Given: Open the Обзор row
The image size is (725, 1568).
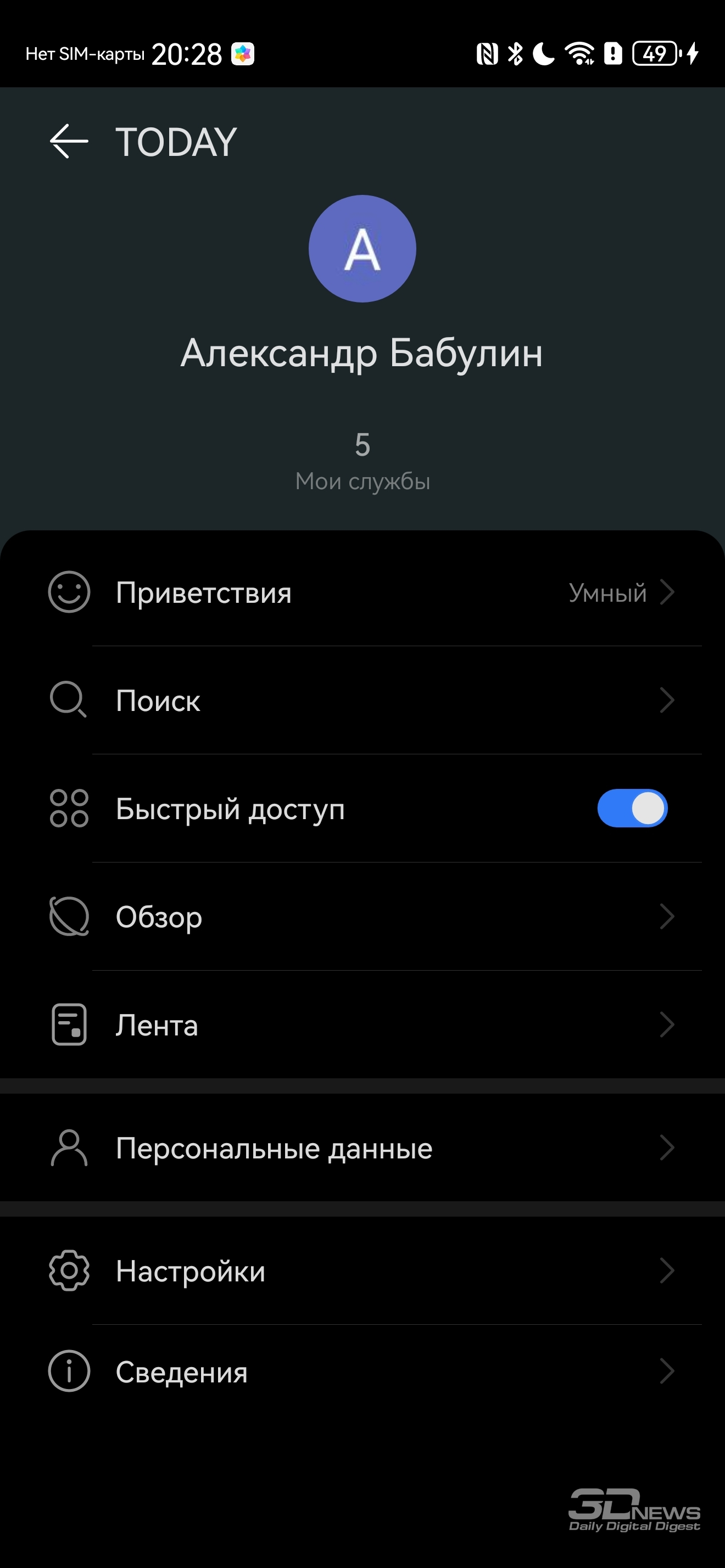Looking at the screenshot, I should pyautogui.click(x=362, y=917).
